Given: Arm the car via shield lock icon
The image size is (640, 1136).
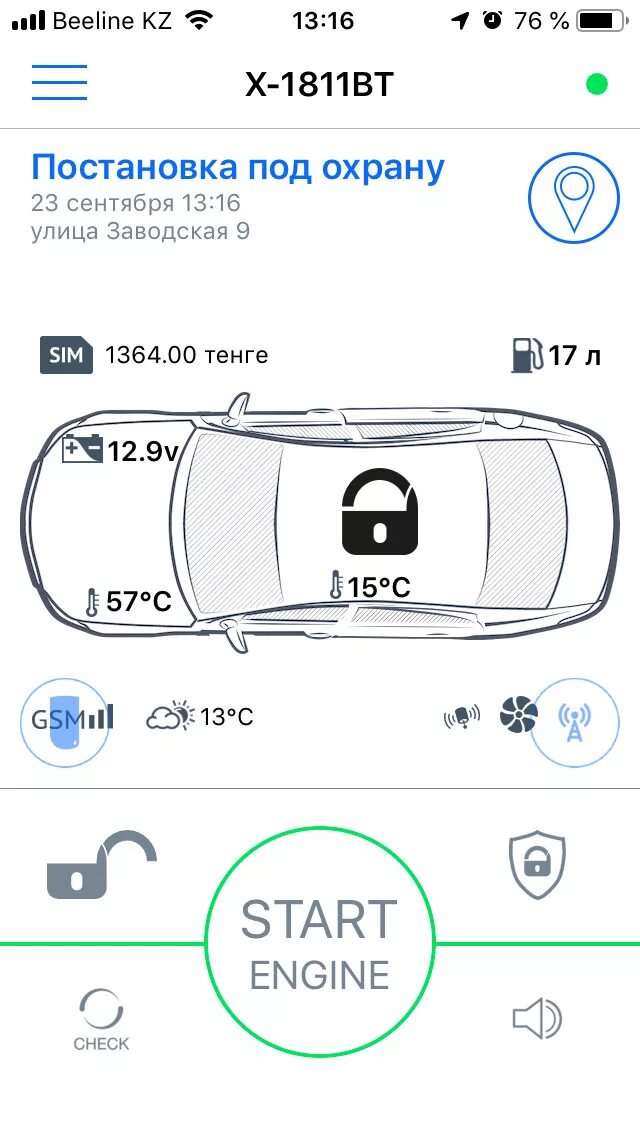Looking at the screenshot, I should 537,866.
